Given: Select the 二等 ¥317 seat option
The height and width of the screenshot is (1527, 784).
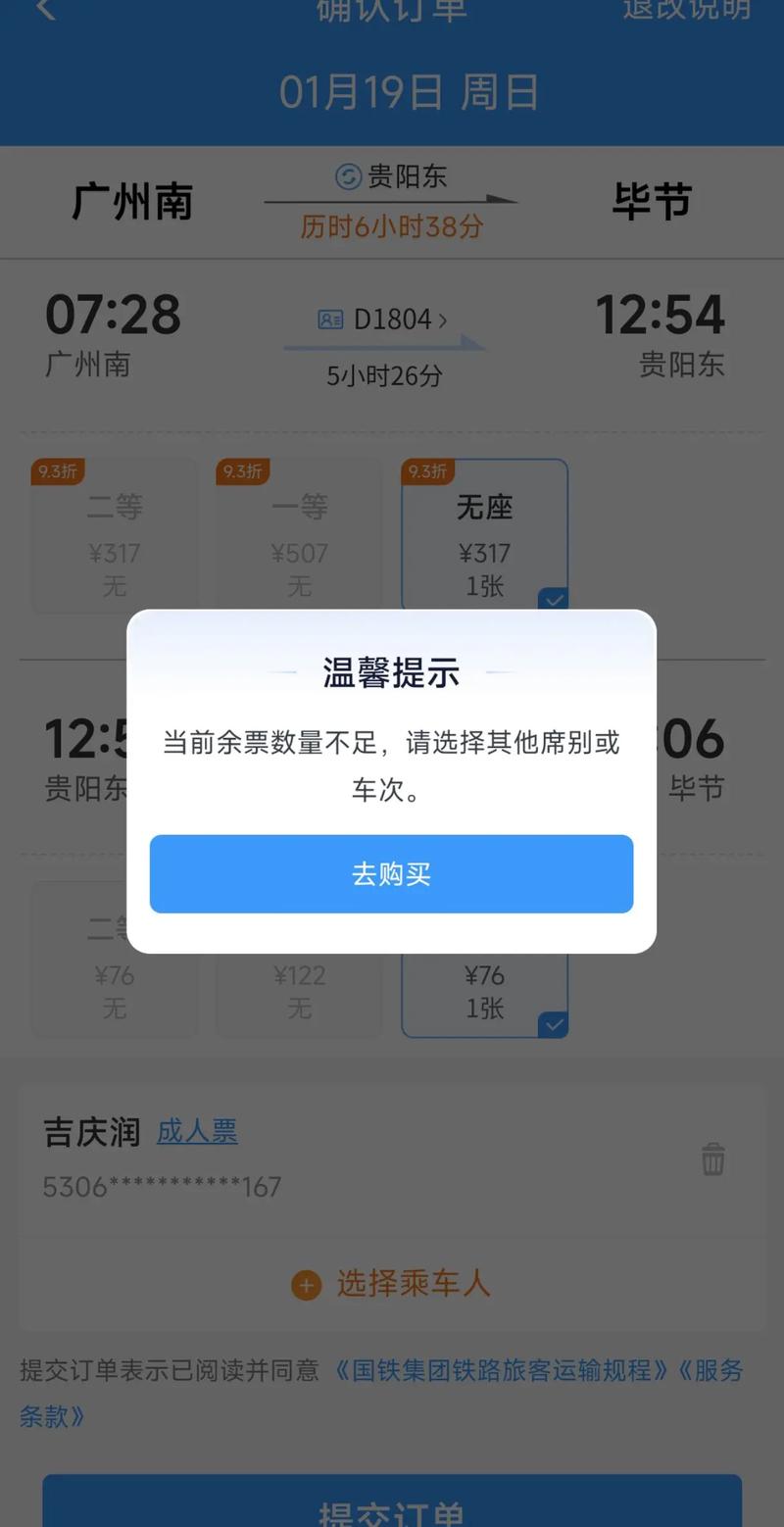Looking at the screenshot, I should 113,534.
